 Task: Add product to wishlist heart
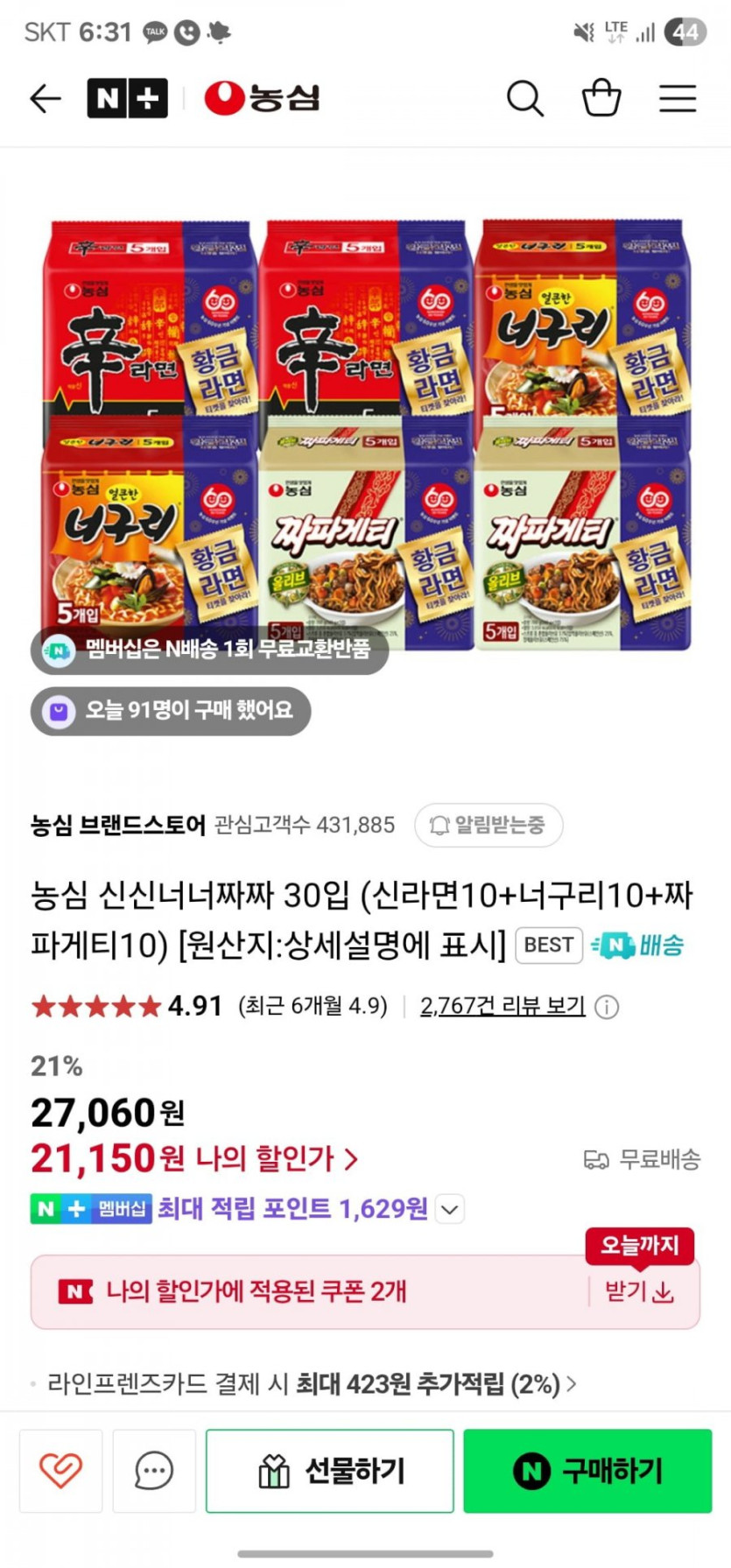coord(60,1471)
